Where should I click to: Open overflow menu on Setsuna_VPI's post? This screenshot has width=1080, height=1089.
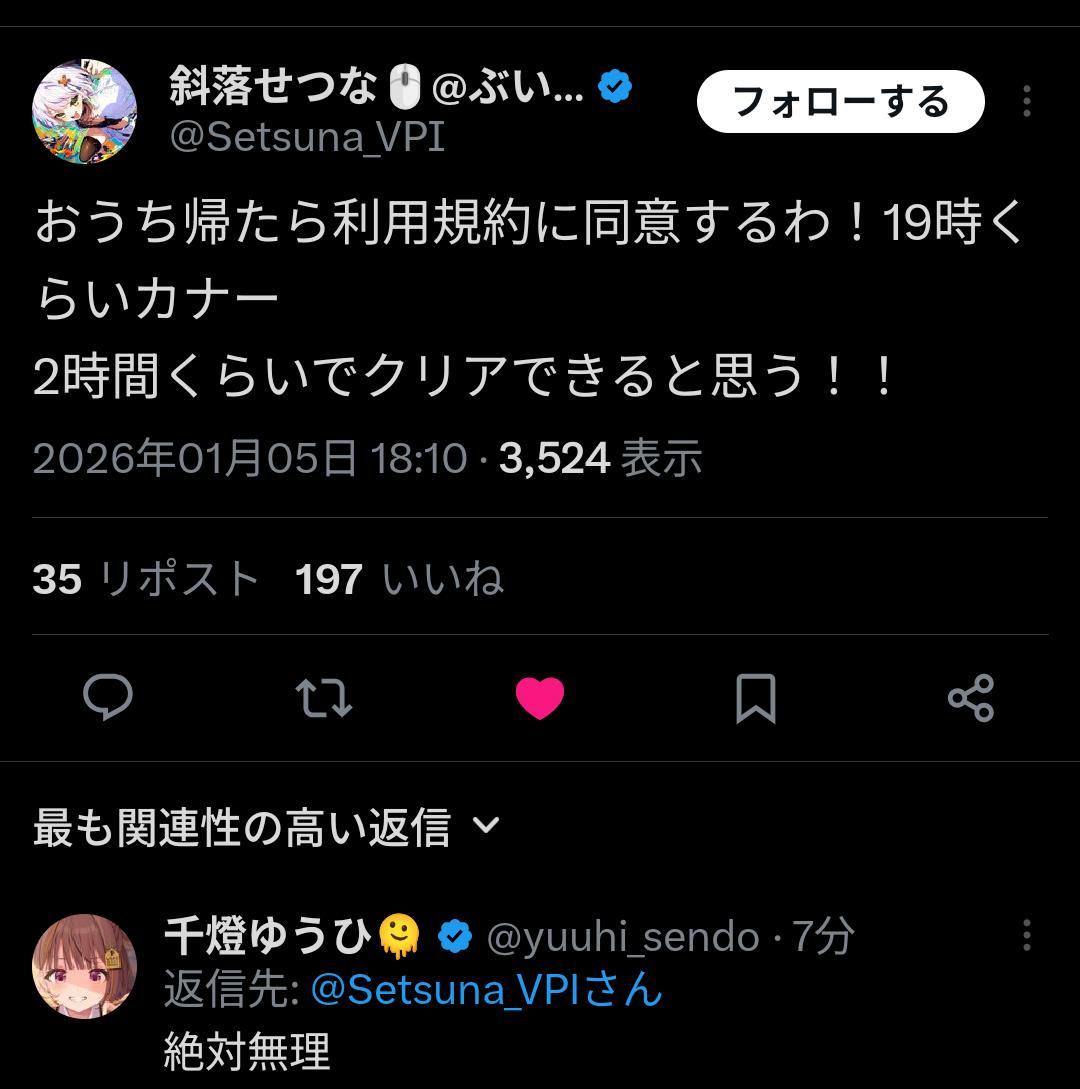pos(1027,102)
